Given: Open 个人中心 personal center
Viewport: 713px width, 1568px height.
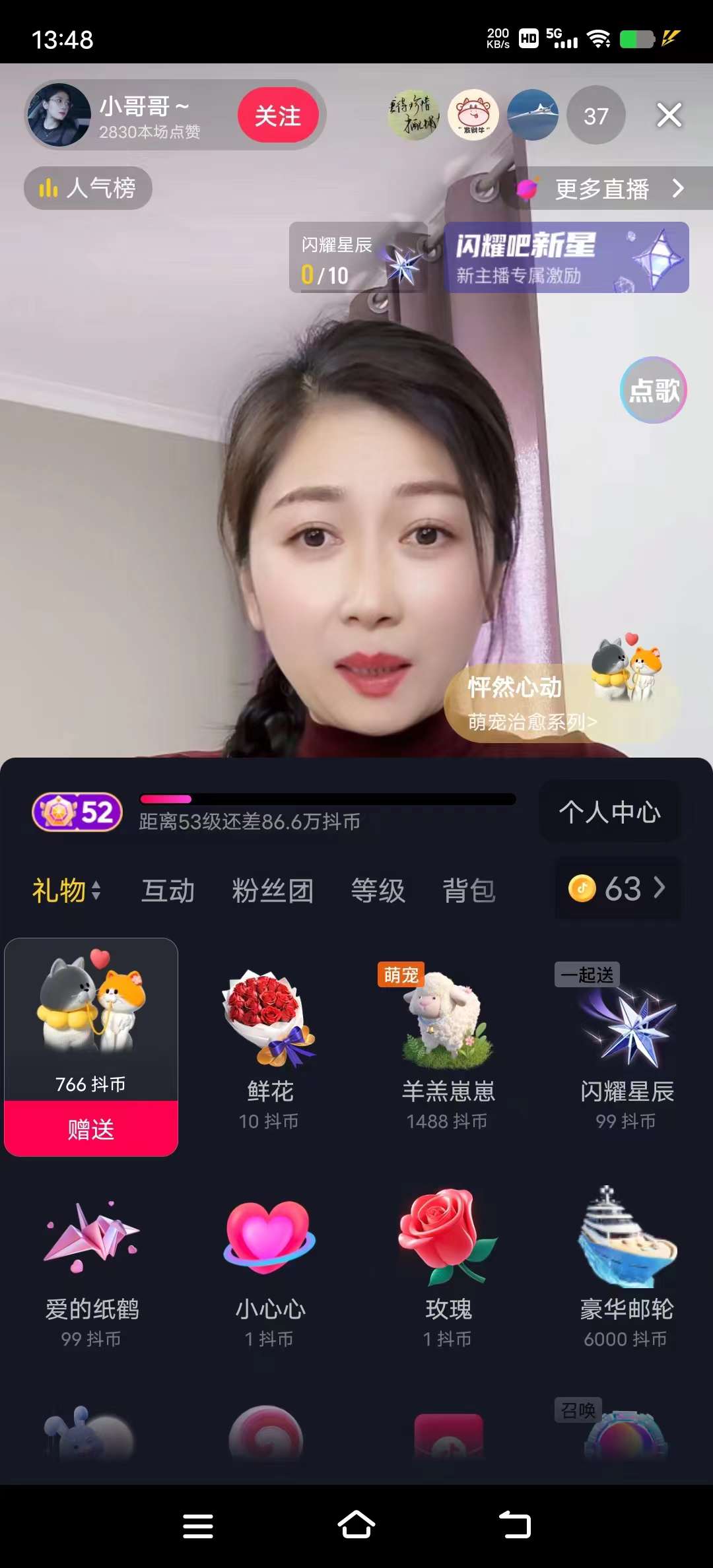Looking at the screenshot, I should 609,811.
